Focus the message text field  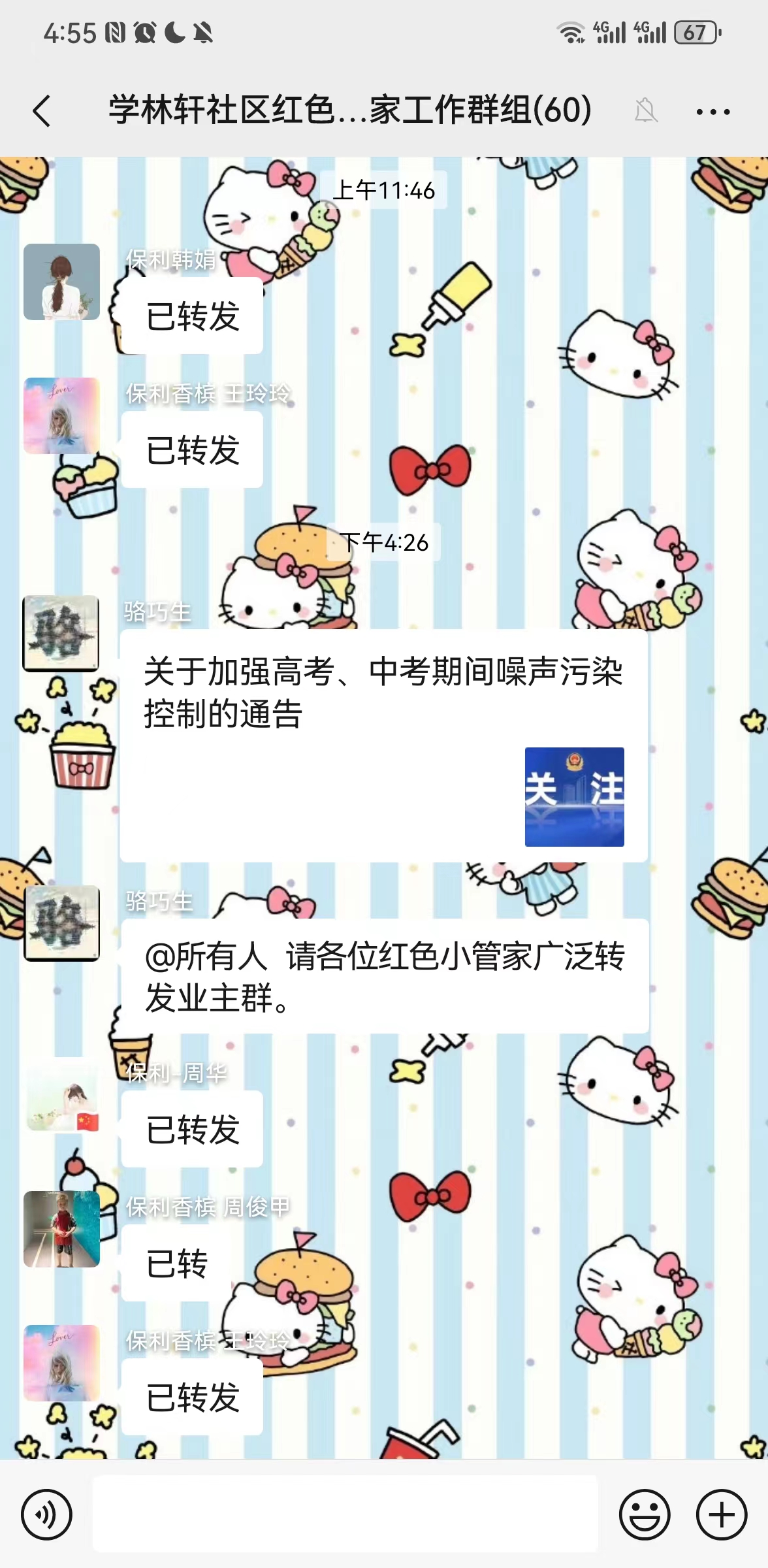point(345,1514)
